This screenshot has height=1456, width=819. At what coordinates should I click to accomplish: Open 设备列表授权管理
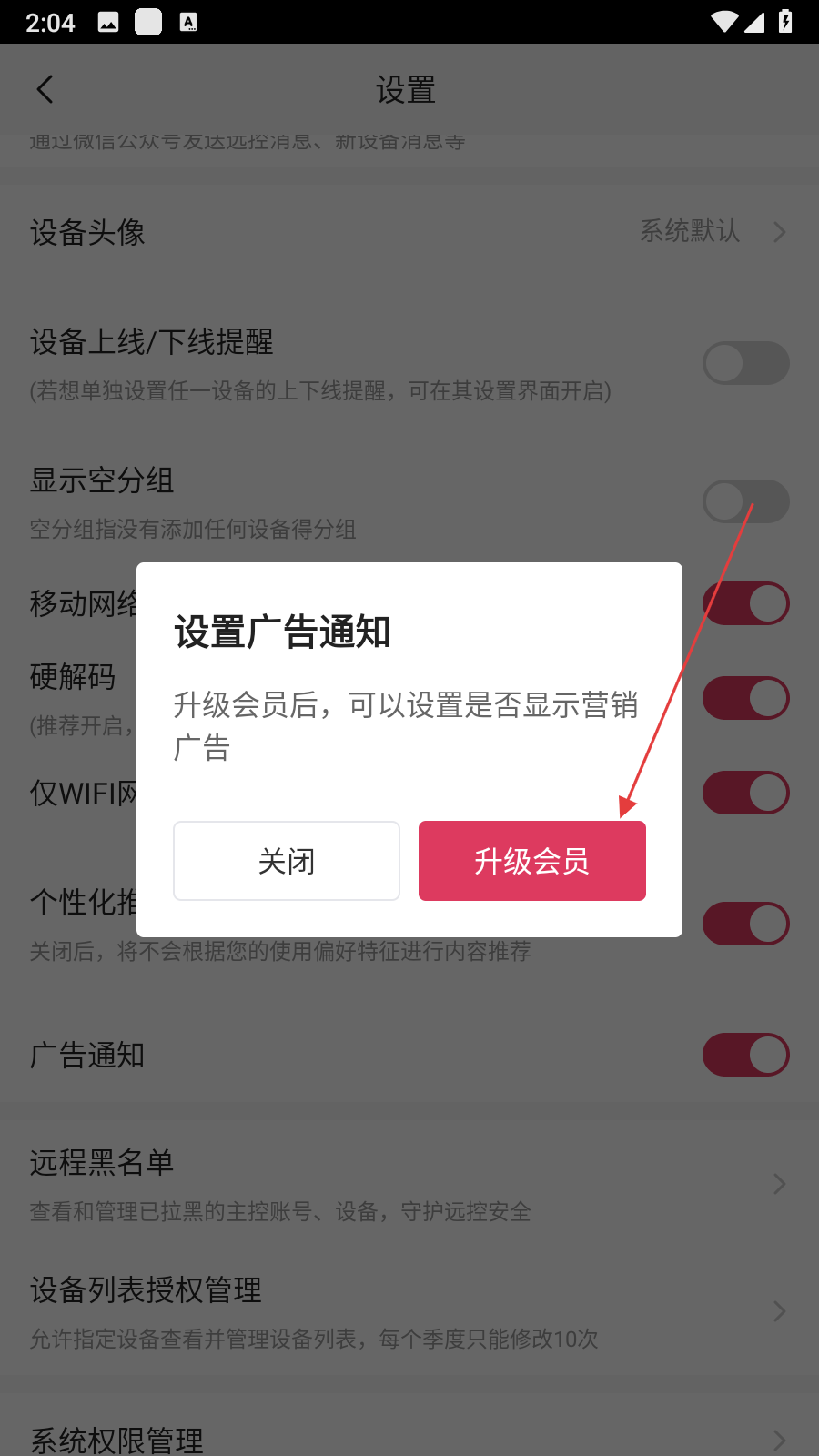[409, 1310]
